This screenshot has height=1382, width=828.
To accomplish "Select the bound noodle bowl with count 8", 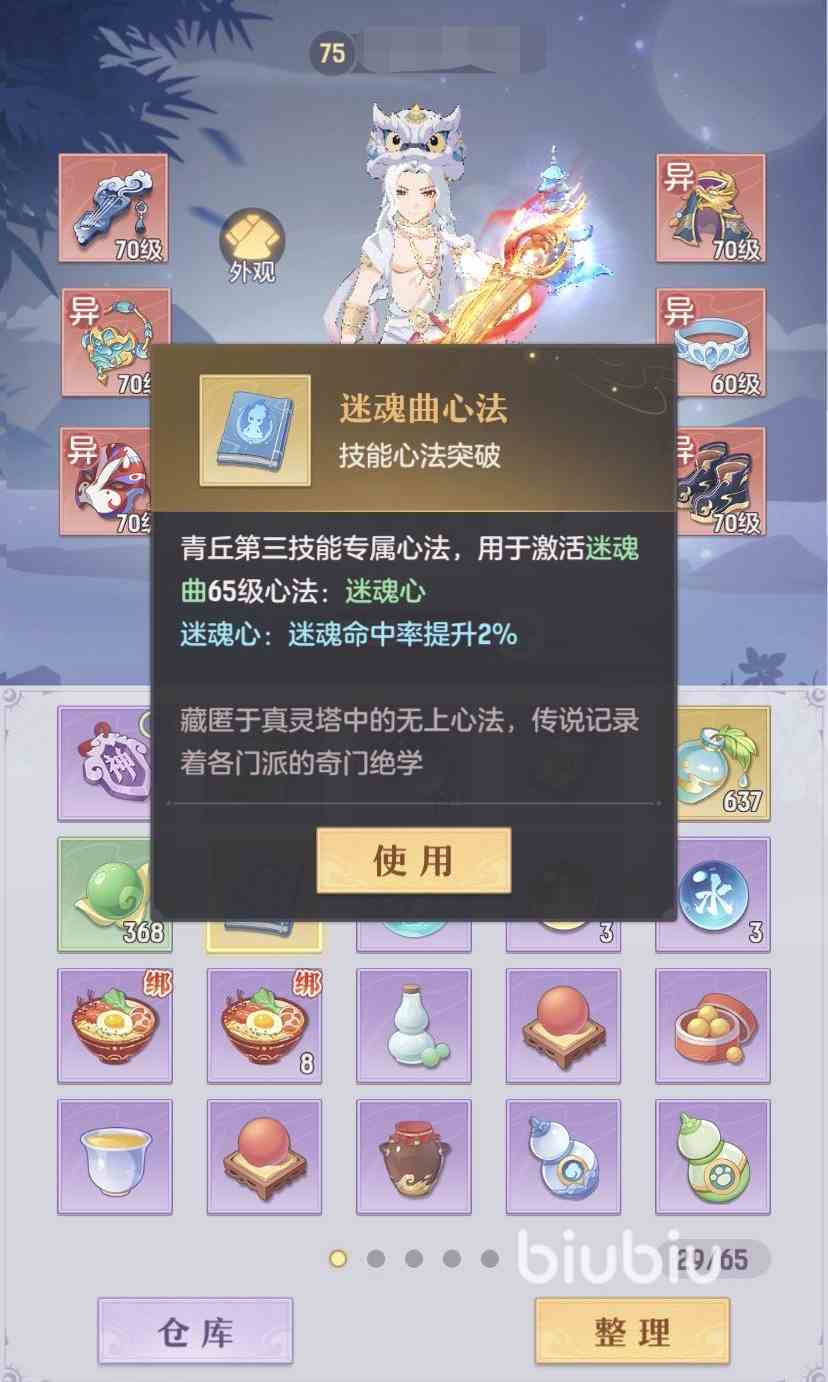I will click(264, 1025).
